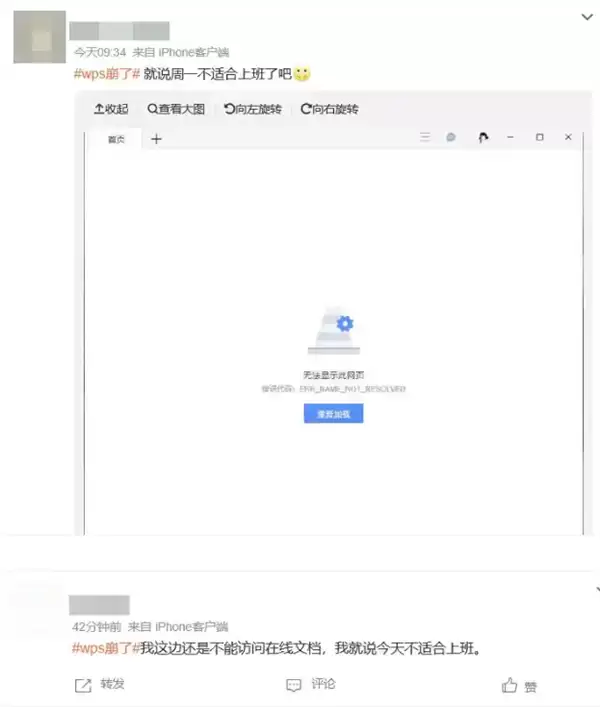Open 查看大图 to view full image
The image size is (600, 707).
click(176, 108)
